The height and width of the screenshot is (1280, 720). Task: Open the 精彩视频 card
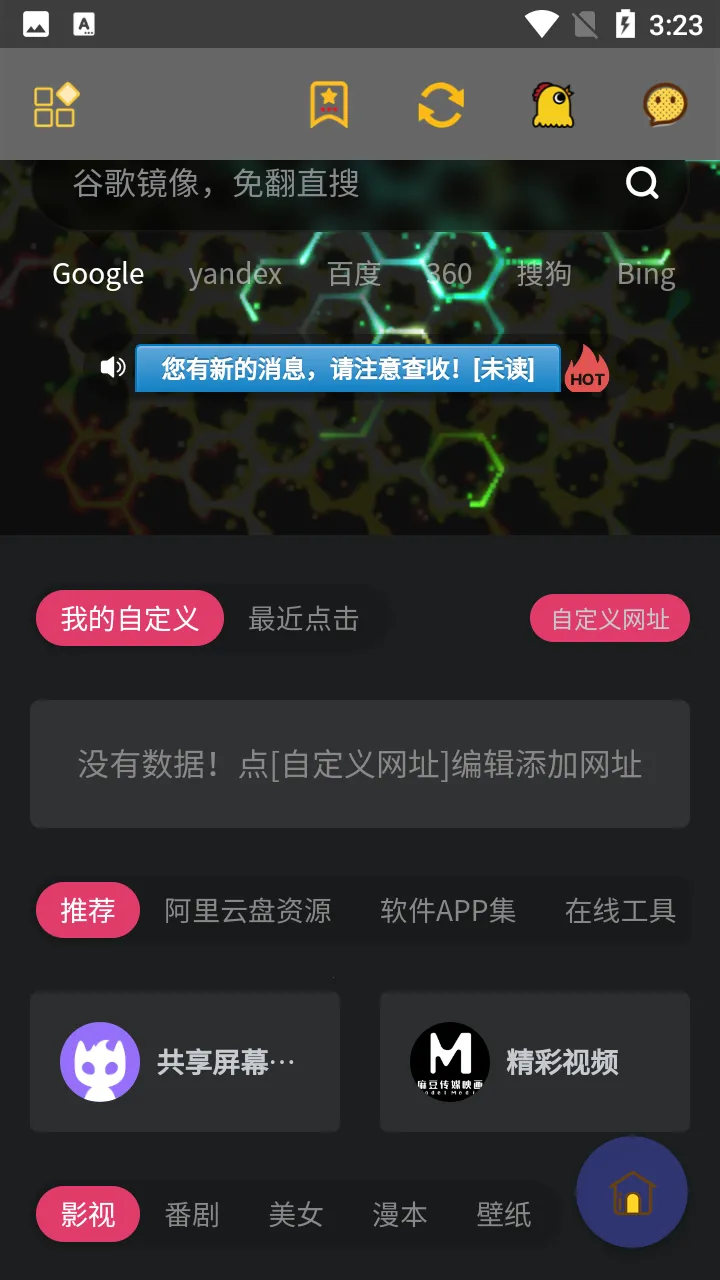coord(535,1062)
